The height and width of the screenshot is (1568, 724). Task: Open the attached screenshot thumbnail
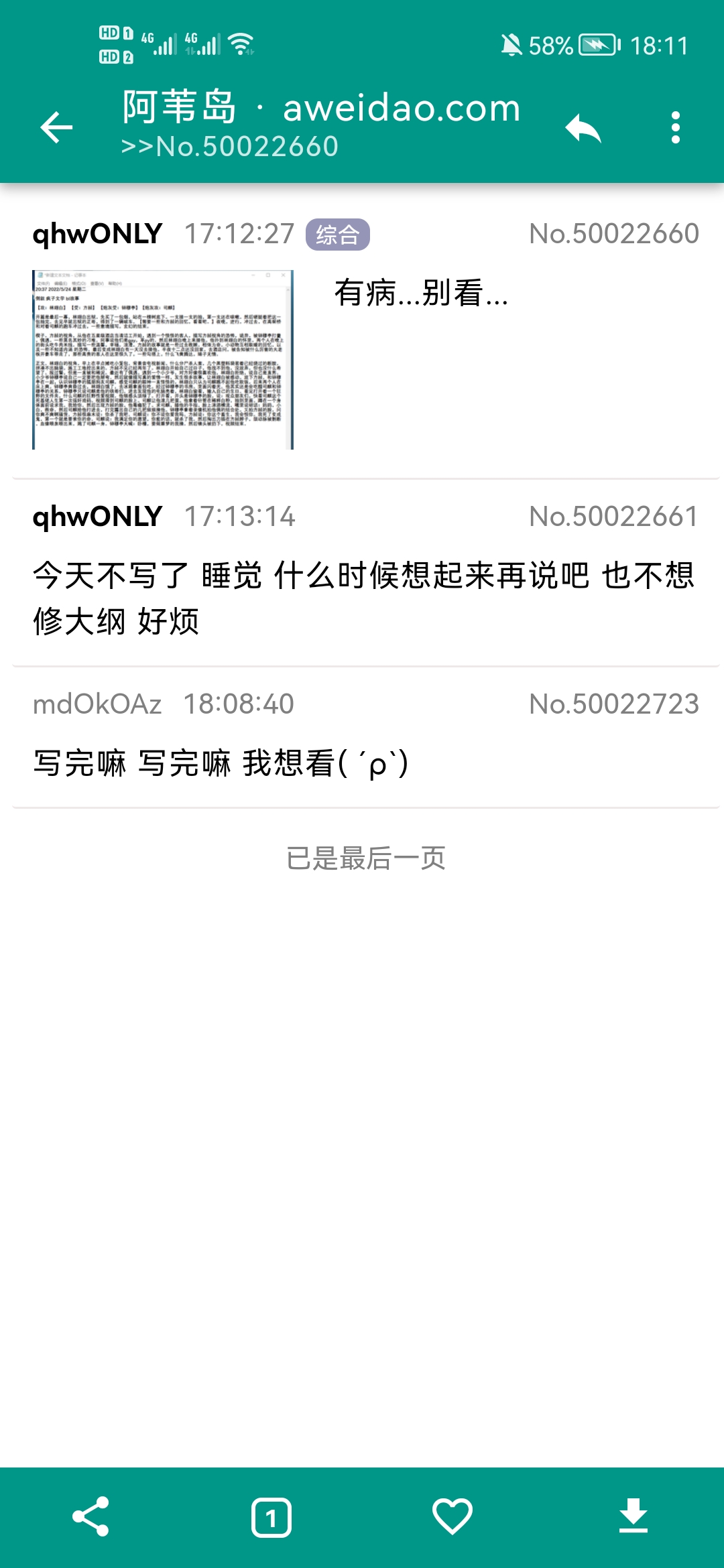[163, 360]
